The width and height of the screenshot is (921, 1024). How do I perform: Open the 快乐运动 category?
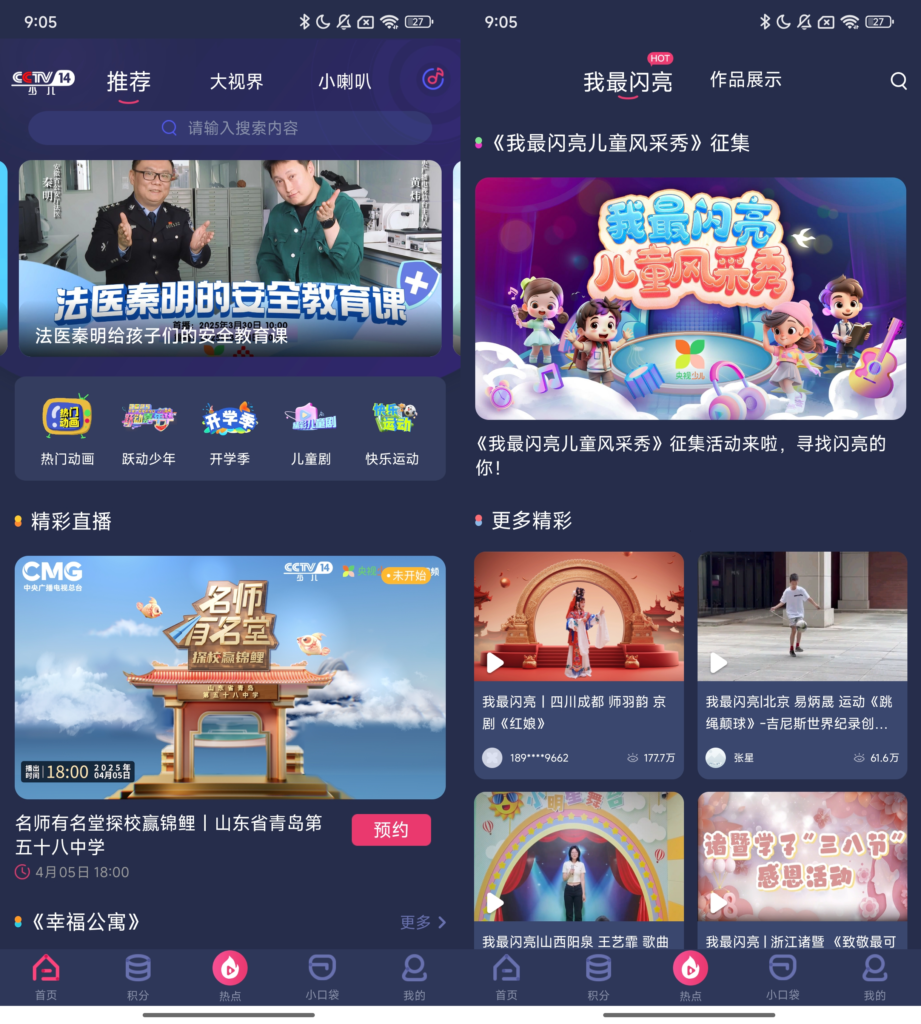point(391,430)
